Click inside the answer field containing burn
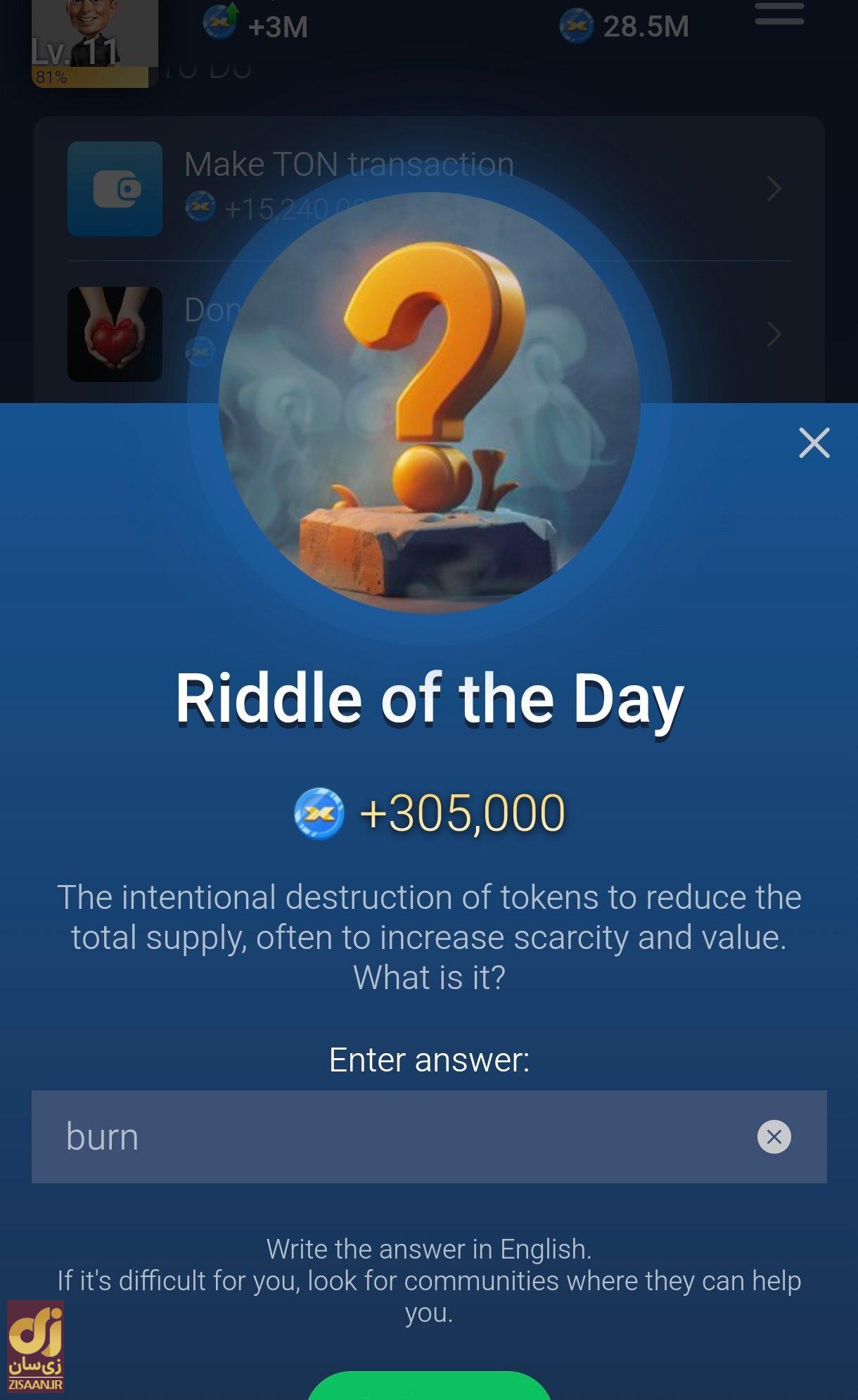Viewport: 858px width, 1400px height. click(281, 1135)
